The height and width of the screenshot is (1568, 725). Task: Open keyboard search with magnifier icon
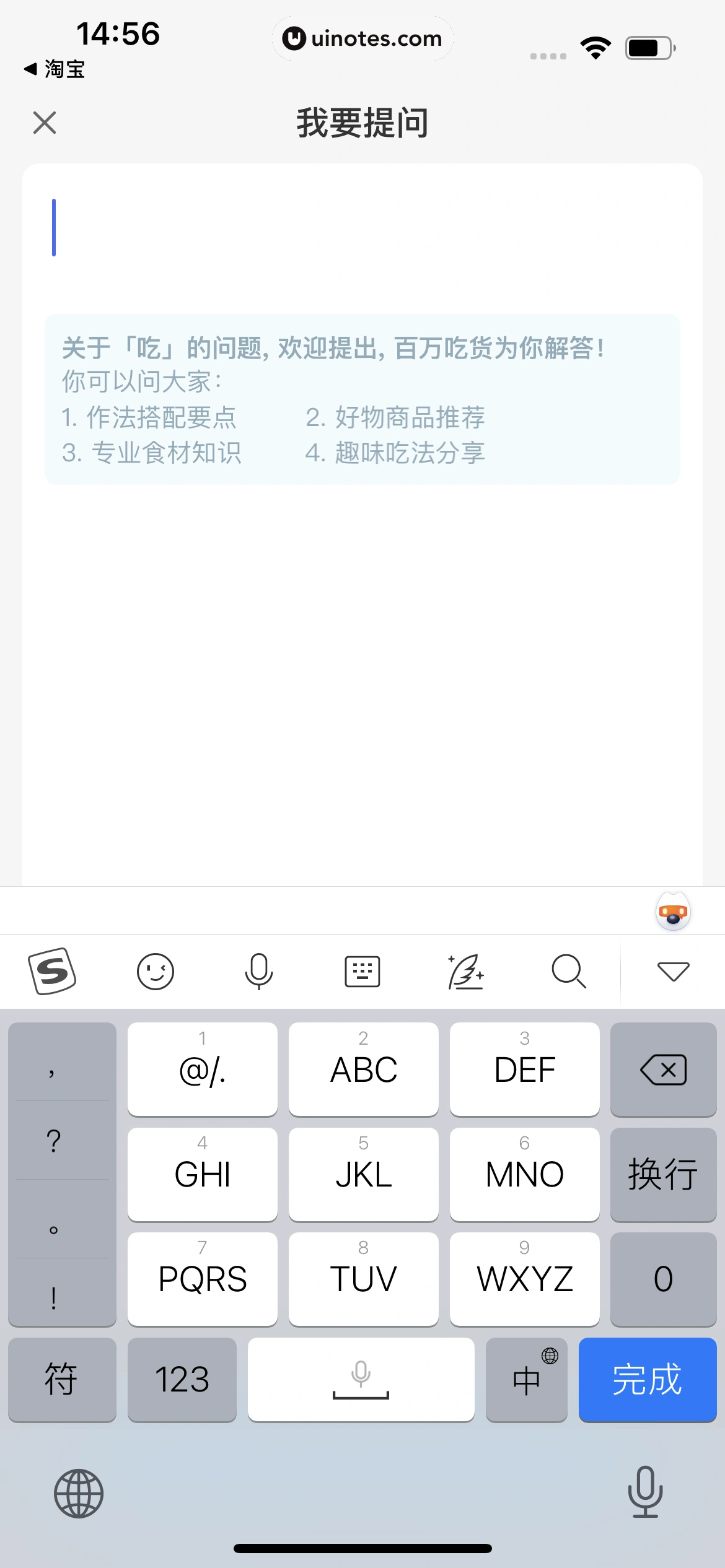[568, 970]
